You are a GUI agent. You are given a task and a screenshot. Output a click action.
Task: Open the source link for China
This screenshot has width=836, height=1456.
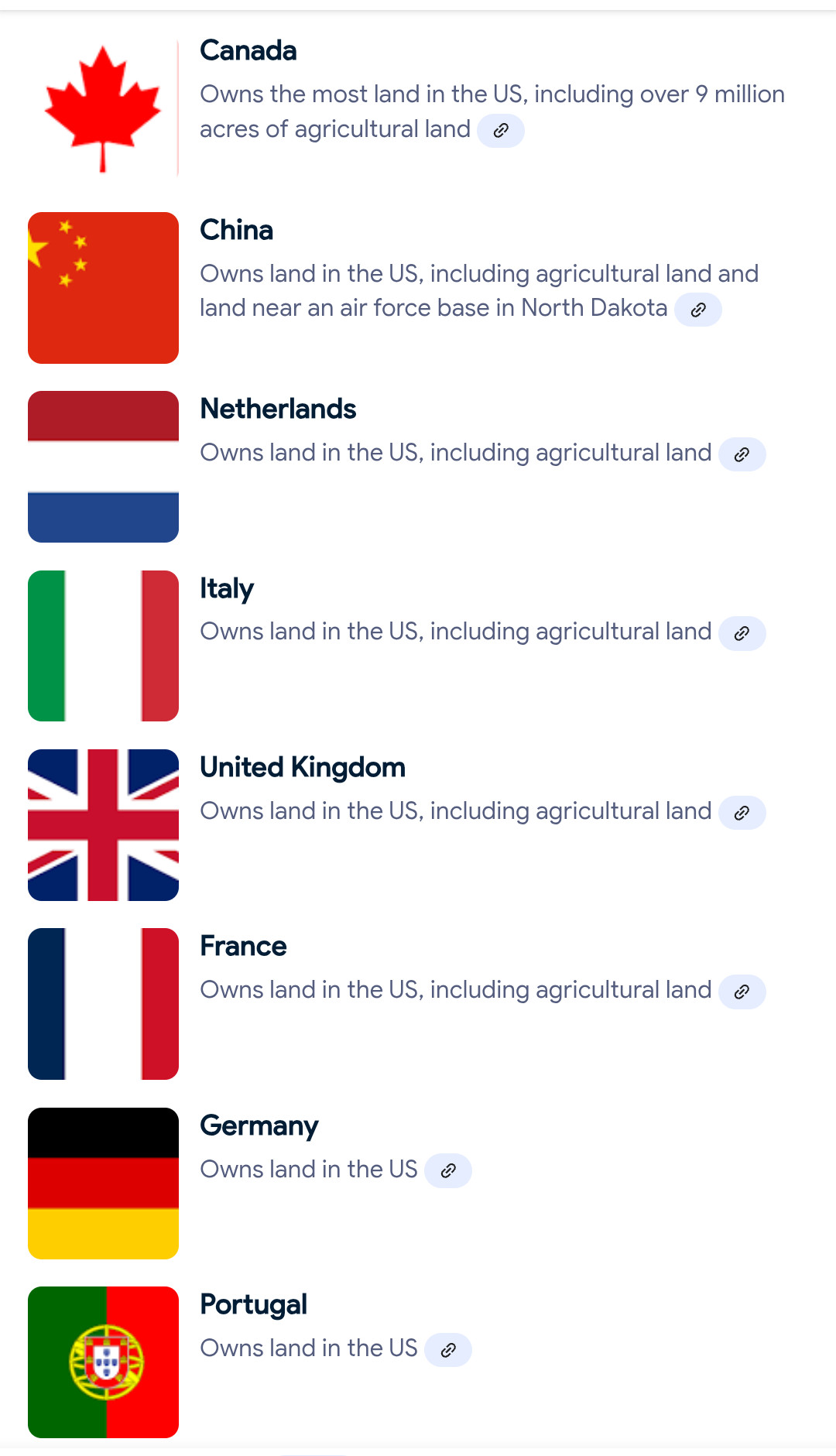tap(698, 310)
